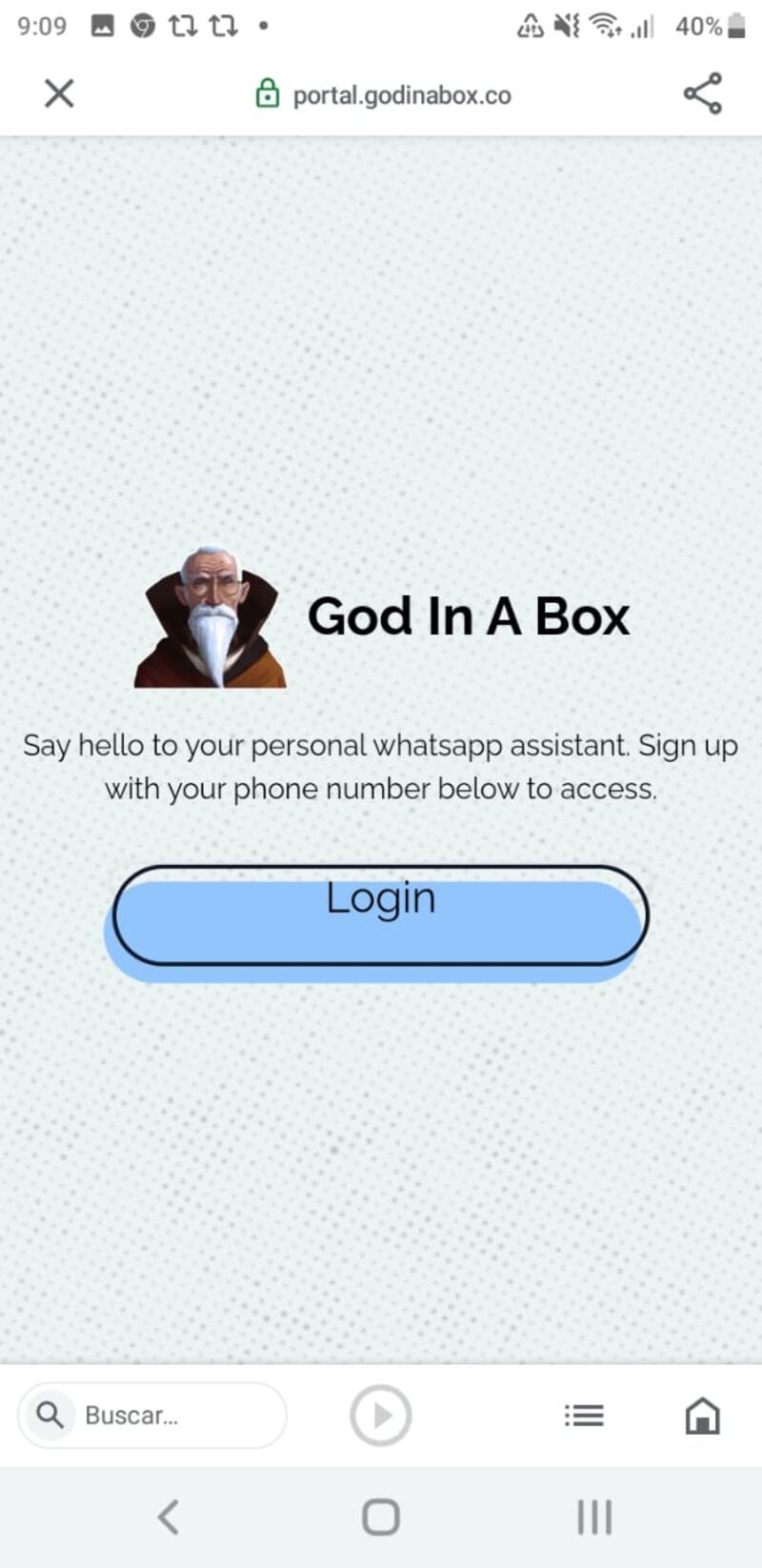The width and height of the screenshot is (762, 1568).
Task: Tap the play button in bottom bar
Action: coord(381,1415)
